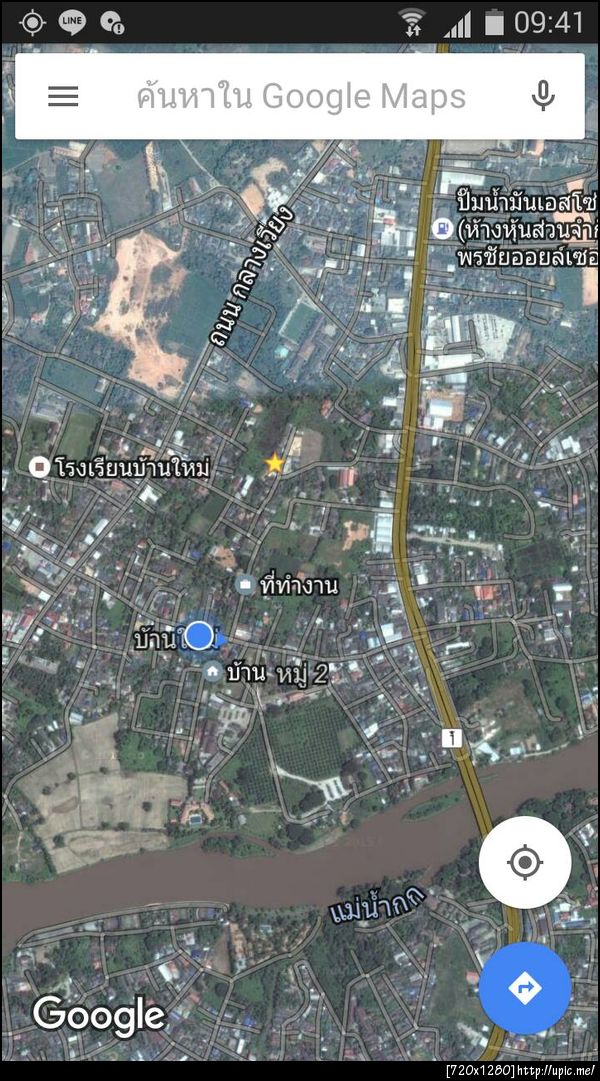Open the hamburger menu drawer
The width and height of the screenshot is (600, 1081).
click(x=63, y=96)
